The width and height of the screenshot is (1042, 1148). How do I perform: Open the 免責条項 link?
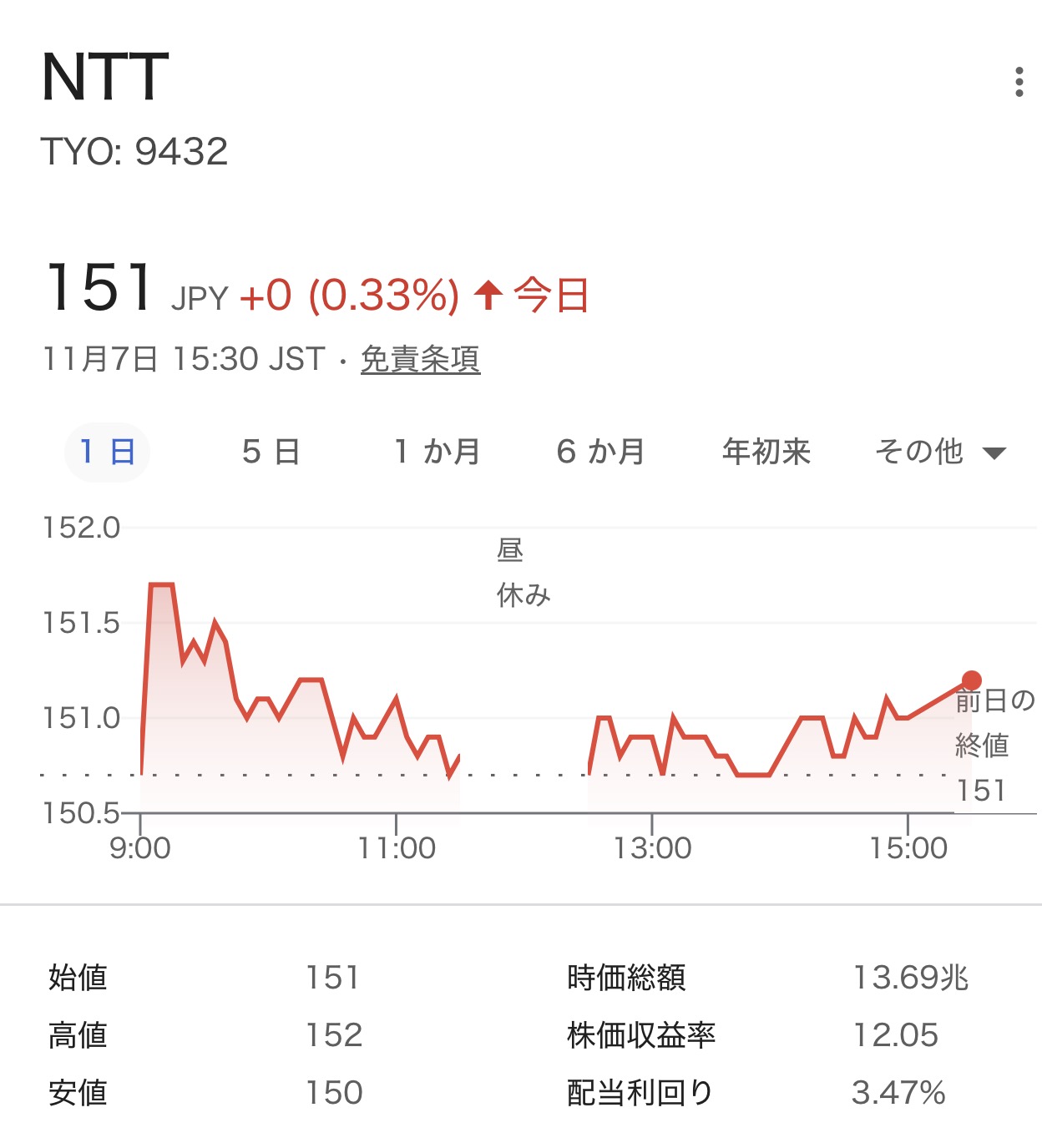click(420, 360)
